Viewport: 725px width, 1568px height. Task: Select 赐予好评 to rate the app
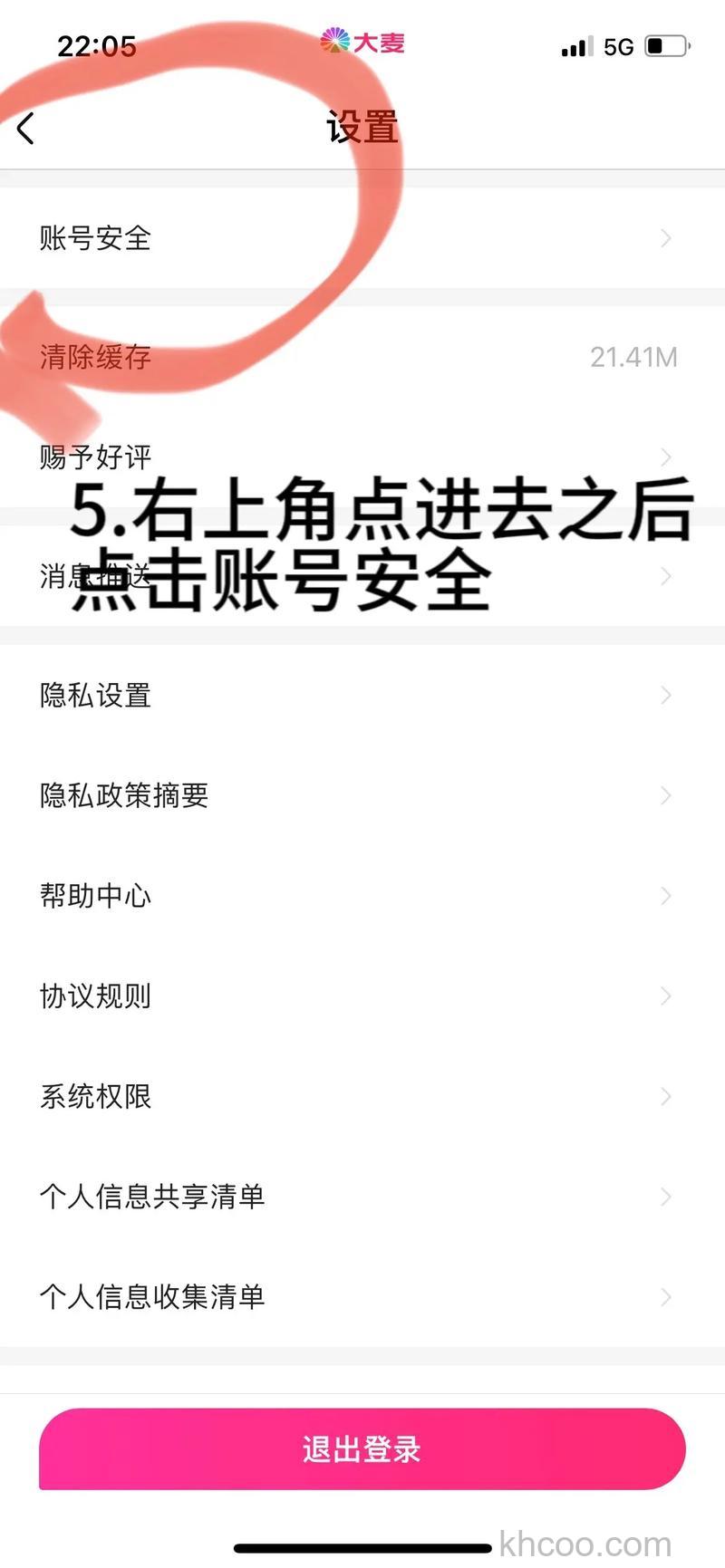click(97, 457)
